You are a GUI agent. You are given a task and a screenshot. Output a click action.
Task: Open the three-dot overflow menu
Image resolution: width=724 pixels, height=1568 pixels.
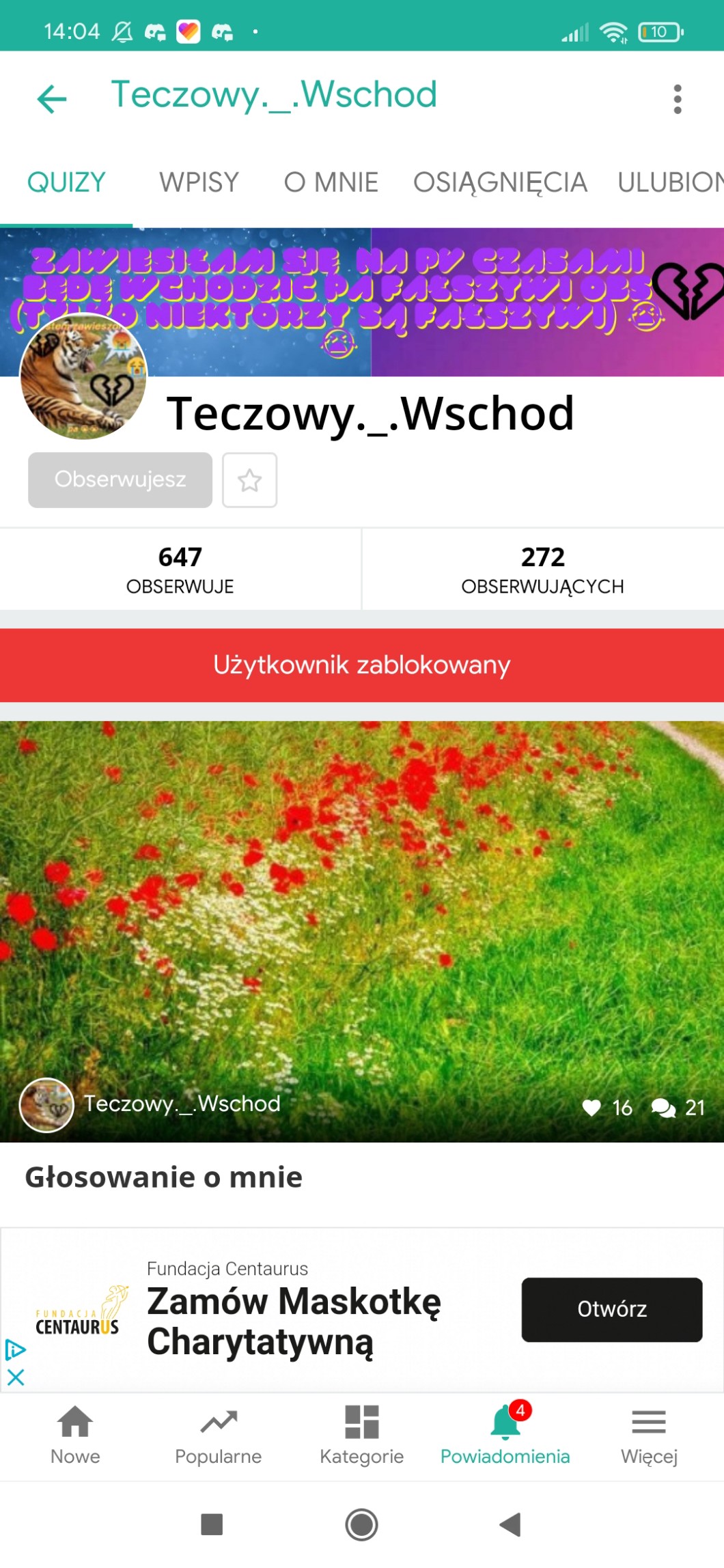click(677, 99)
